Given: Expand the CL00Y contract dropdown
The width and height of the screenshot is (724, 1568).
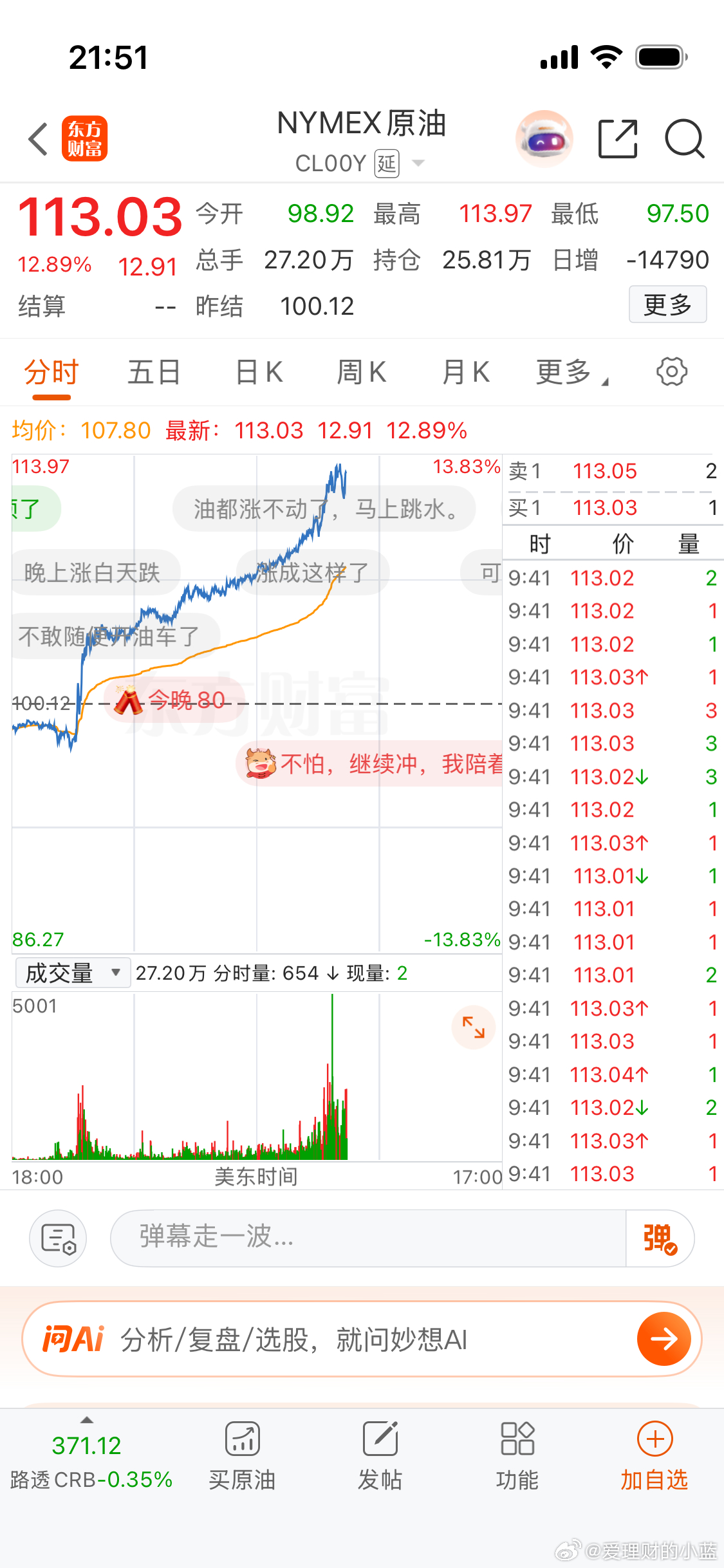Looking at the screenshot, I should click(418, 163).
